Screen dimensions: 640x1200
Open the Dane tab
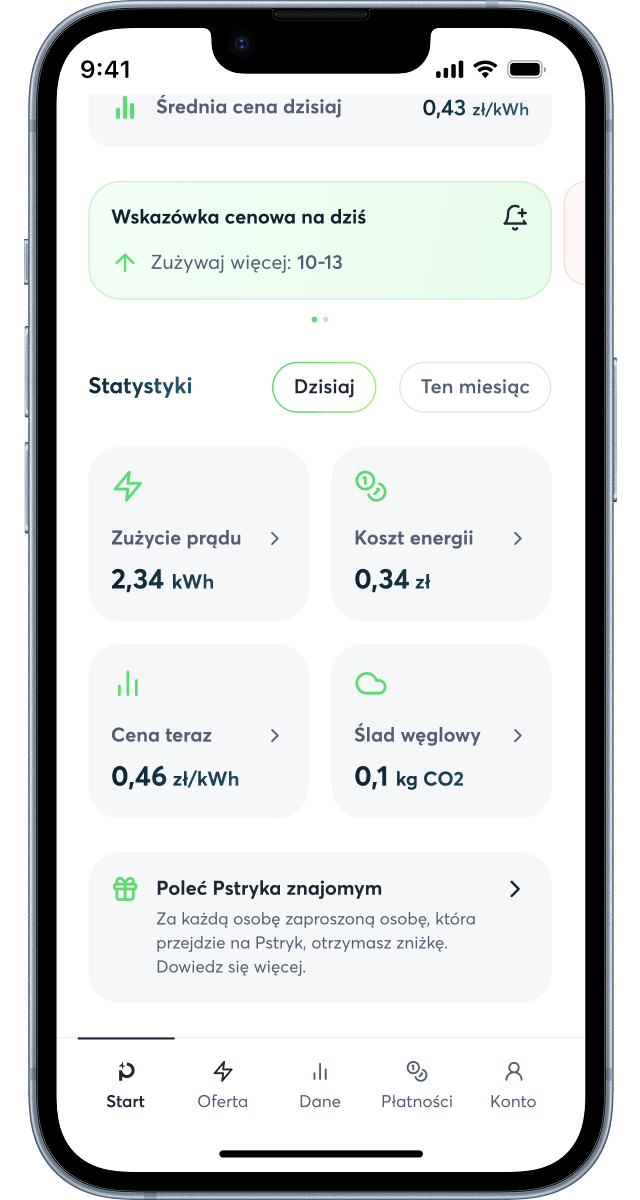[x=320, y=1085]
